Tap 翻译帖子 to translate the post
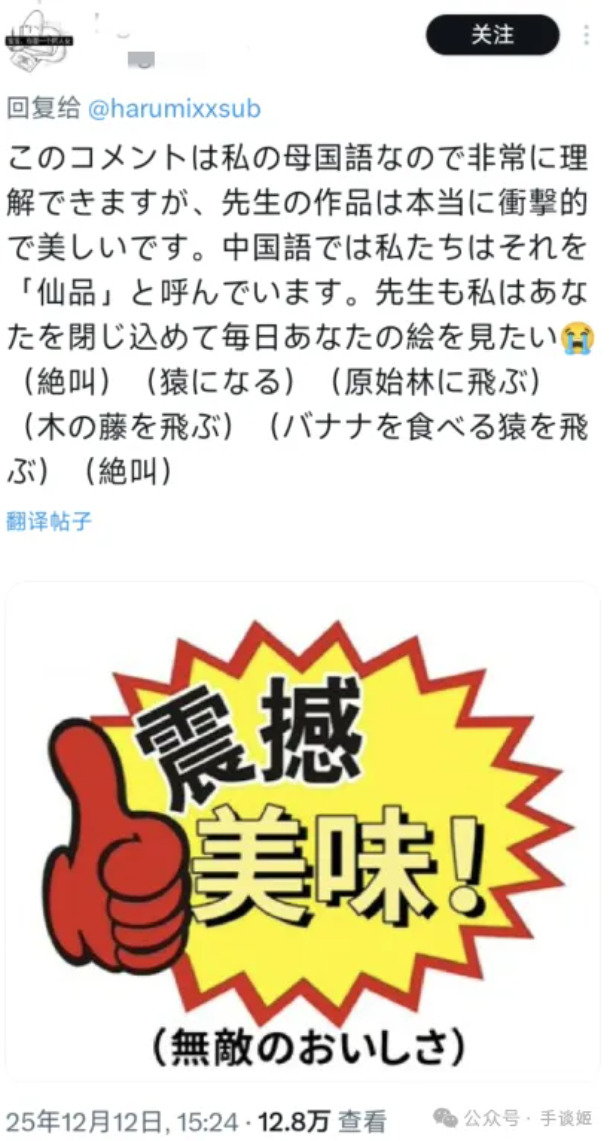 tap(49, 520)
